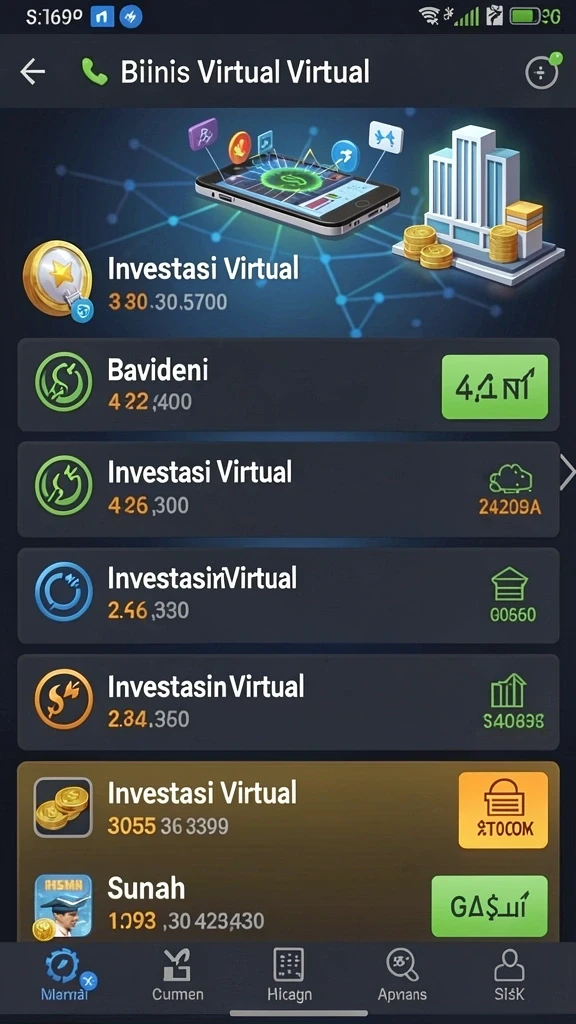Open the Sunah row

pyautogui.click(x=288, y=904)
